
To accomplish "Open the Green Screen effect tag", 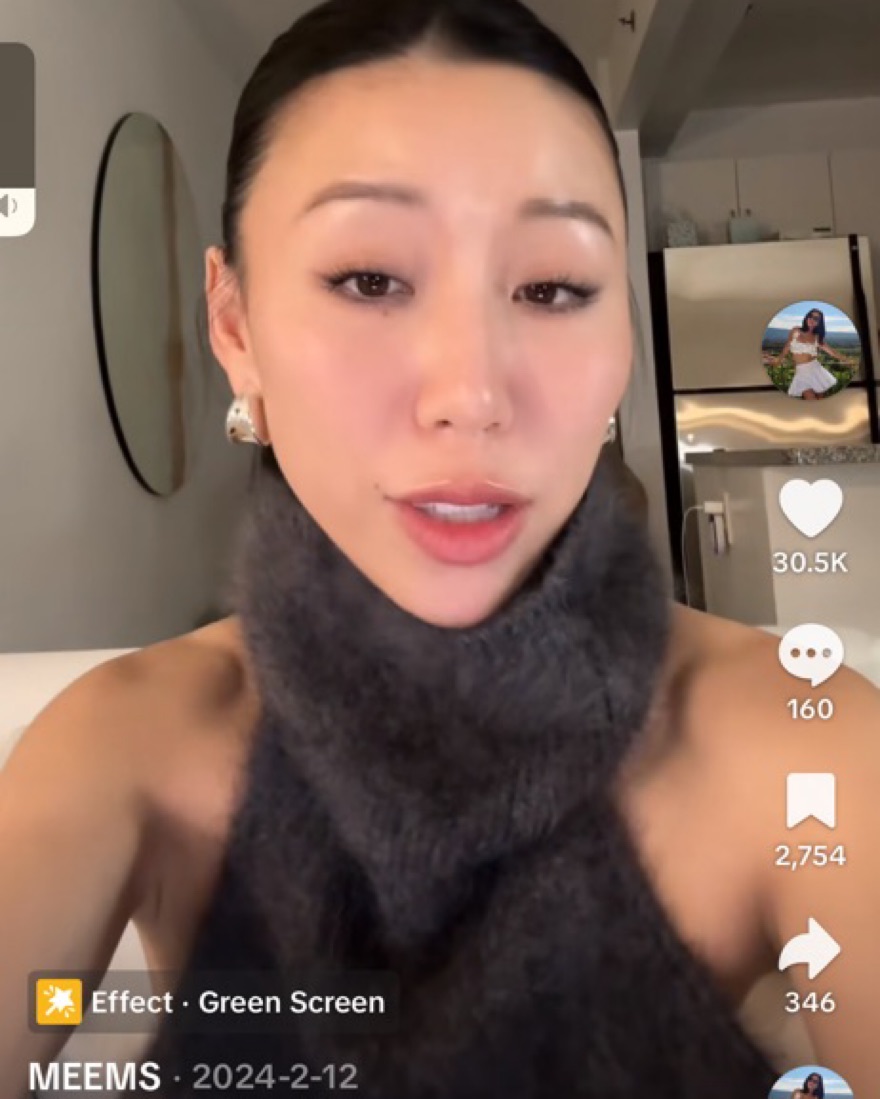I will click(x=212, y=1002).
